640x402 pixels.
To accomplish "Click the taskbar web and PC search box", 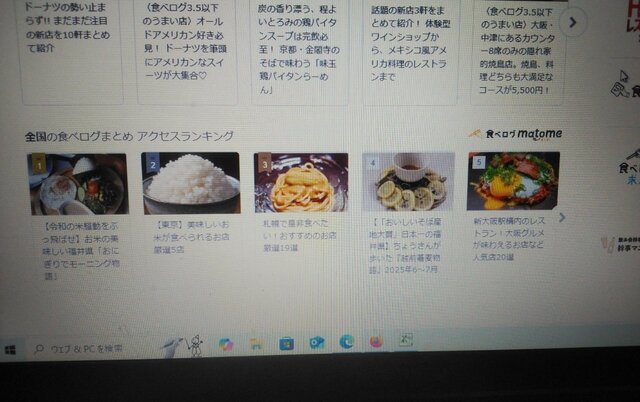I will tap(80, 349).
